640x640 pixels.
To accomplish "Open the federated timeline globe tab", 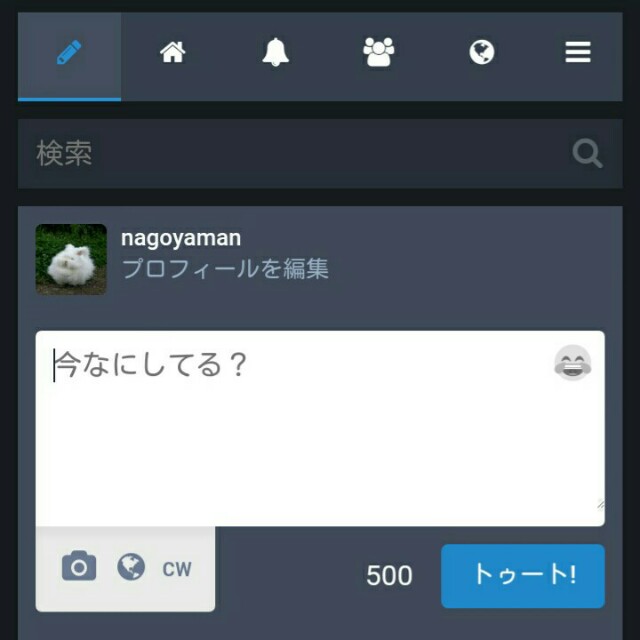I will click(x=482, y=54).
